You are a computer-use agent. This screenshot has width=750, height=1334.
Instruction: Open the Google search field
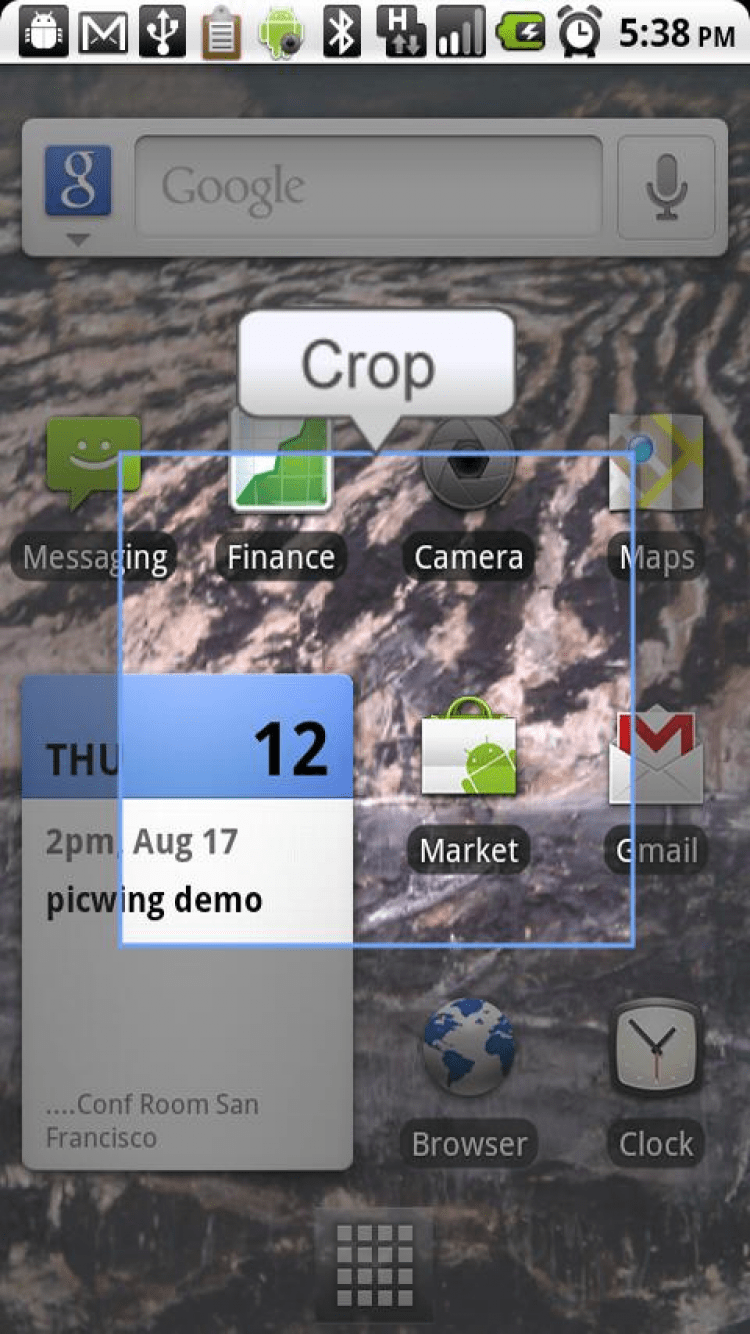pos(368,186)
